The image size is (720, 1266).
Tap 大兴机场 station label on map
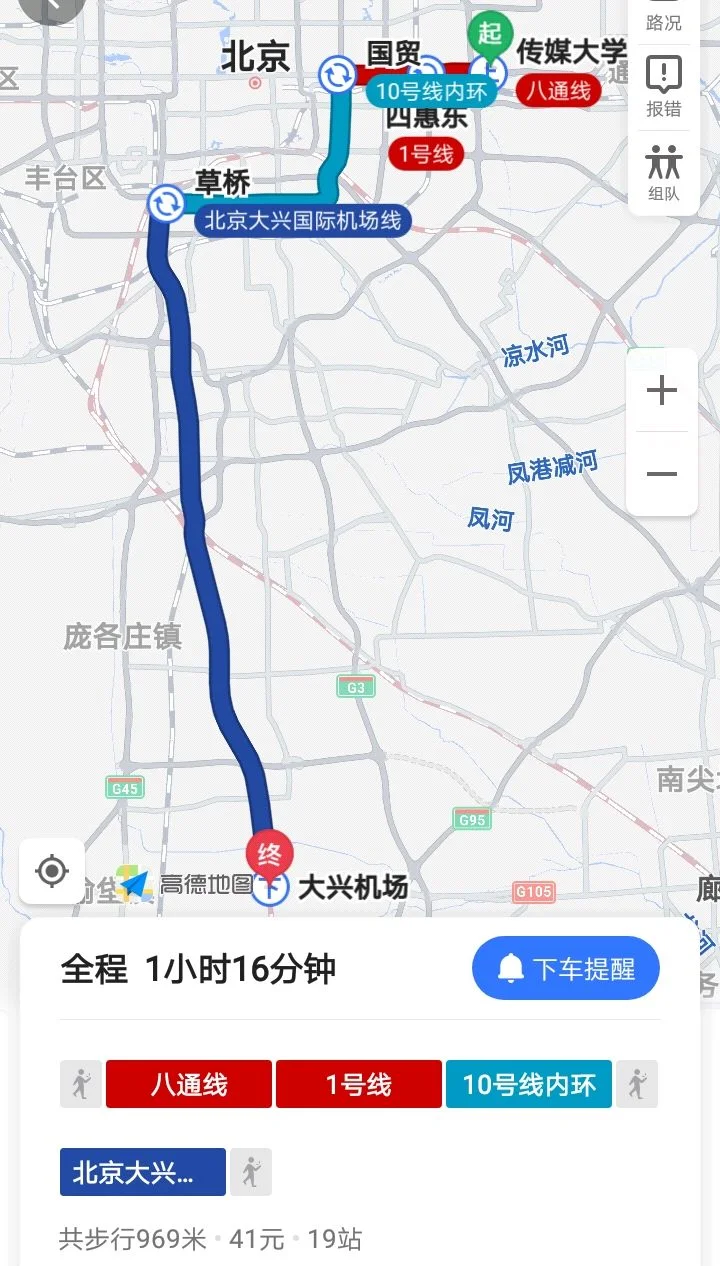[x=355, y=887]
